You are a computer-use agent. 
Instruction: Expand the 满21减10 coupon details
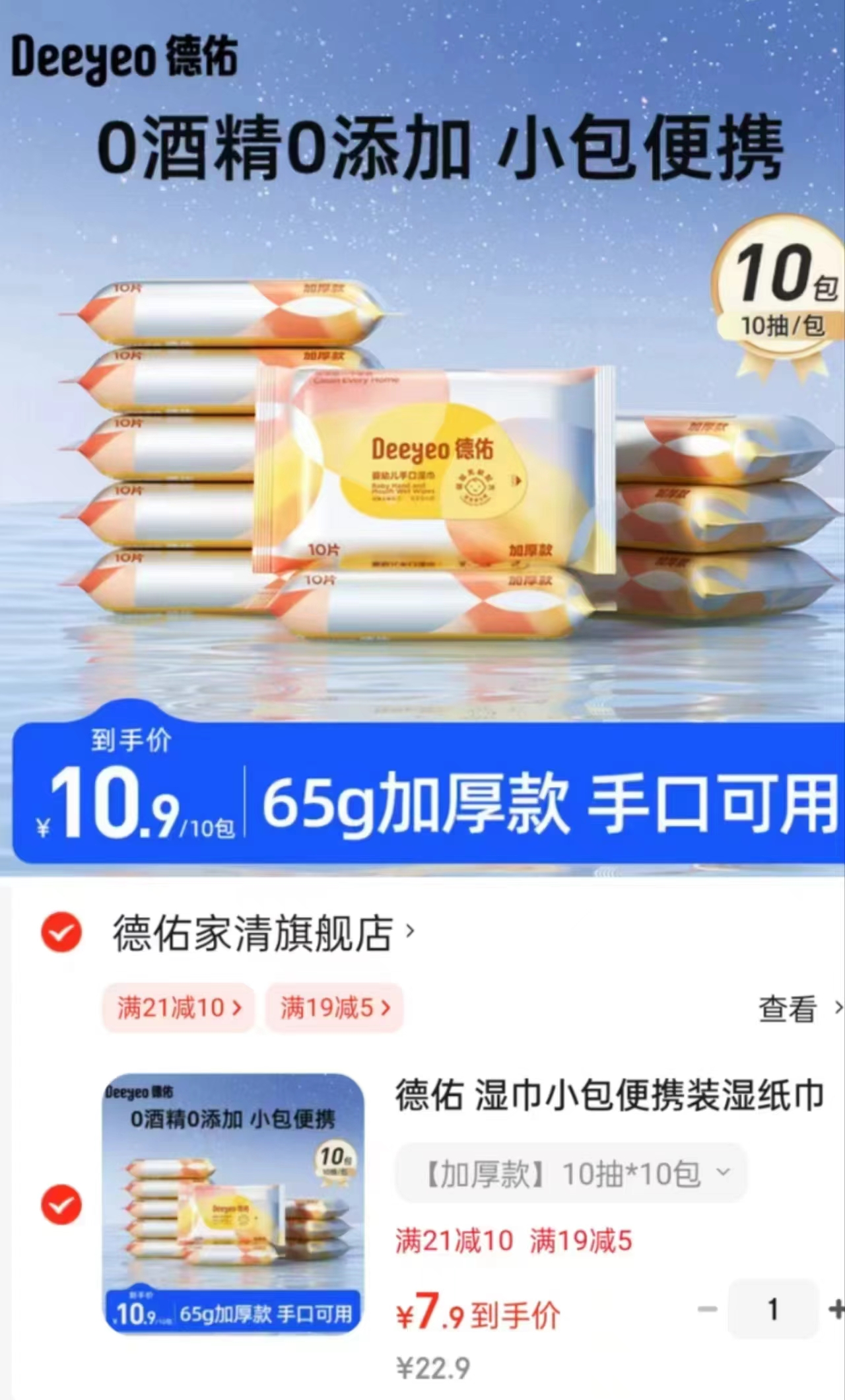[x=178, y=1007]
